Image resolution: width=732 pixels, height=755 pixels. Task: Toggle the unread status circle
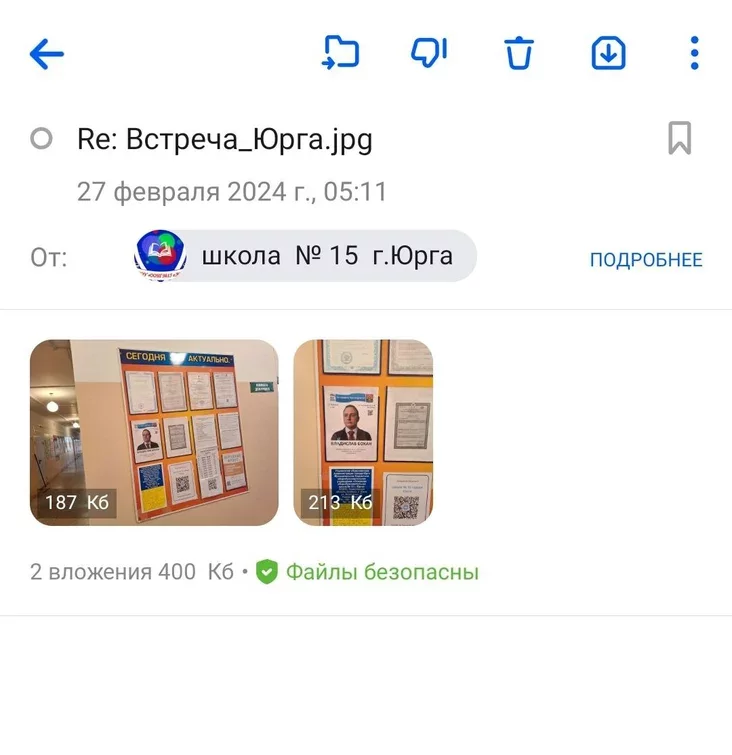point(41,139)
